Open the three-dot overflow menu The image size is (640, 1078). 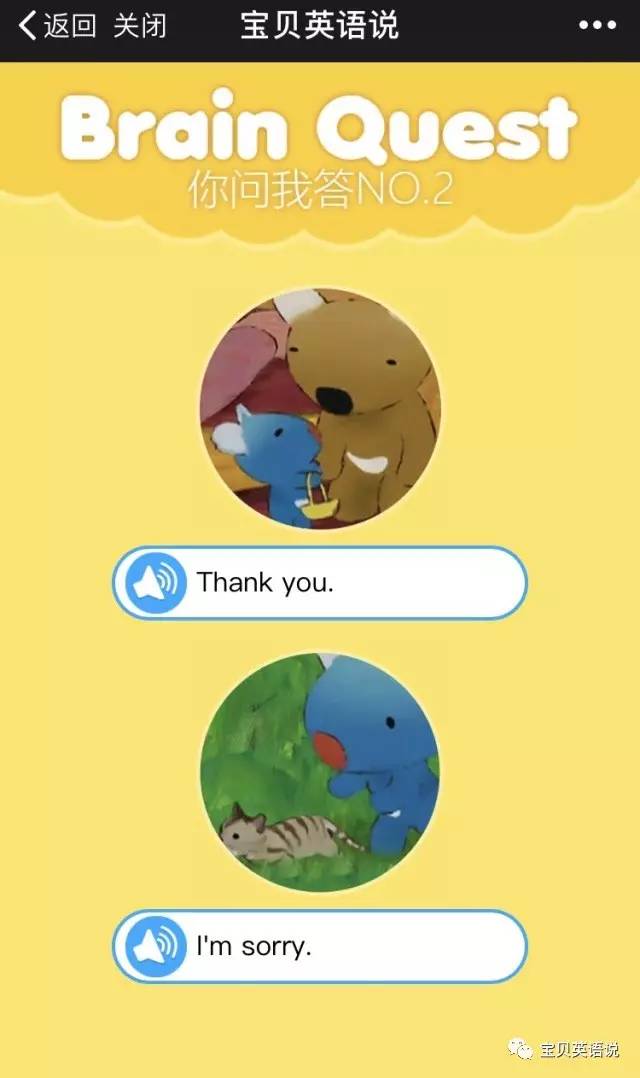(597, 27)
